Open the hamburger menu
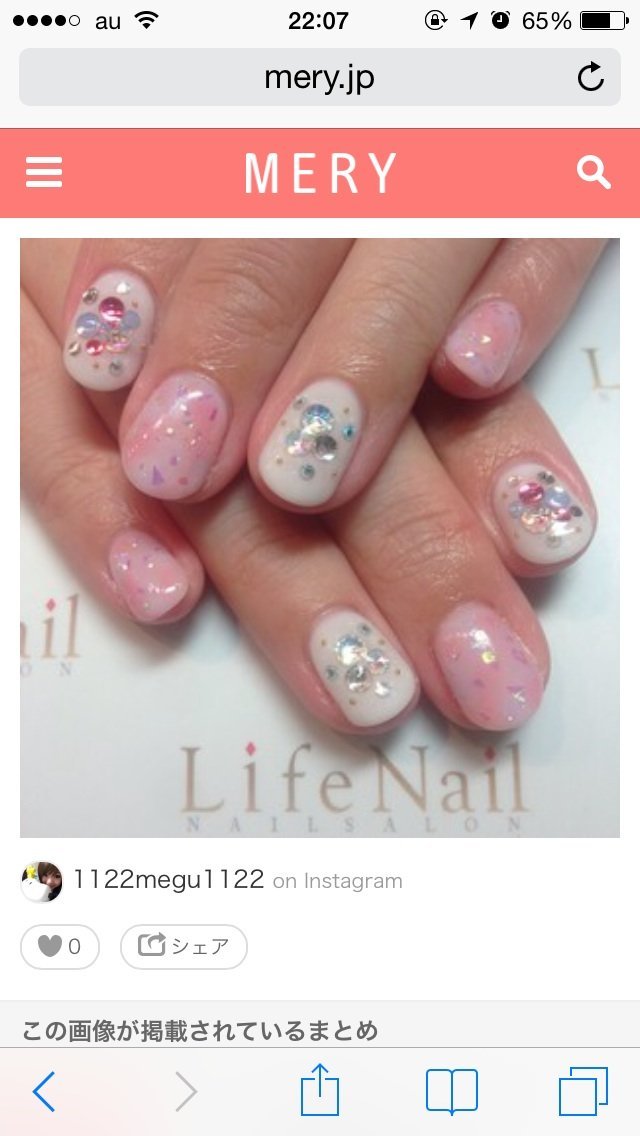The image size is (640, 1136). (x=44, y=173)
